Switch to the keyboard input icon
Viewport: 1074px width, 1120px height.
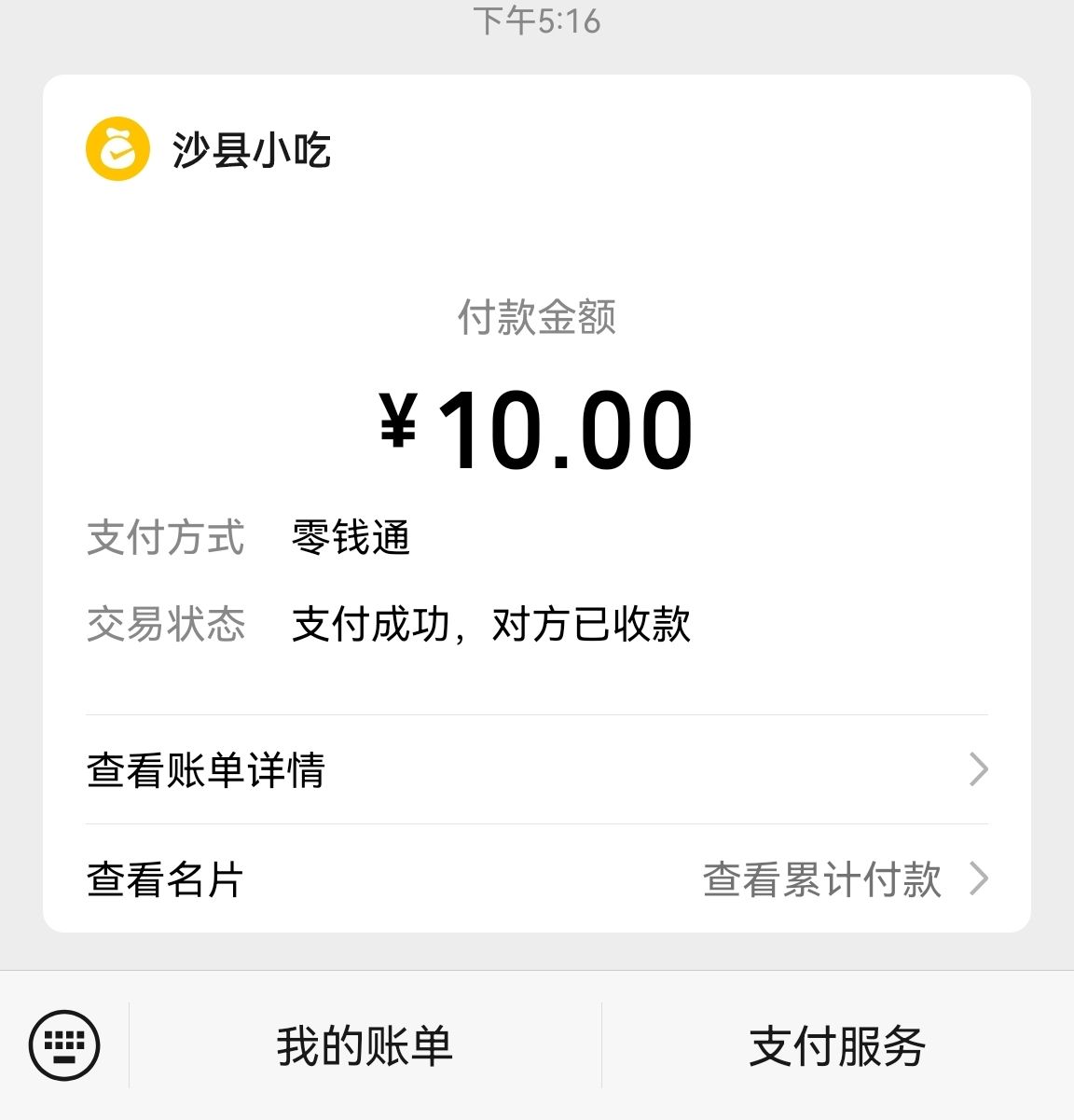tap(64, 1044)
